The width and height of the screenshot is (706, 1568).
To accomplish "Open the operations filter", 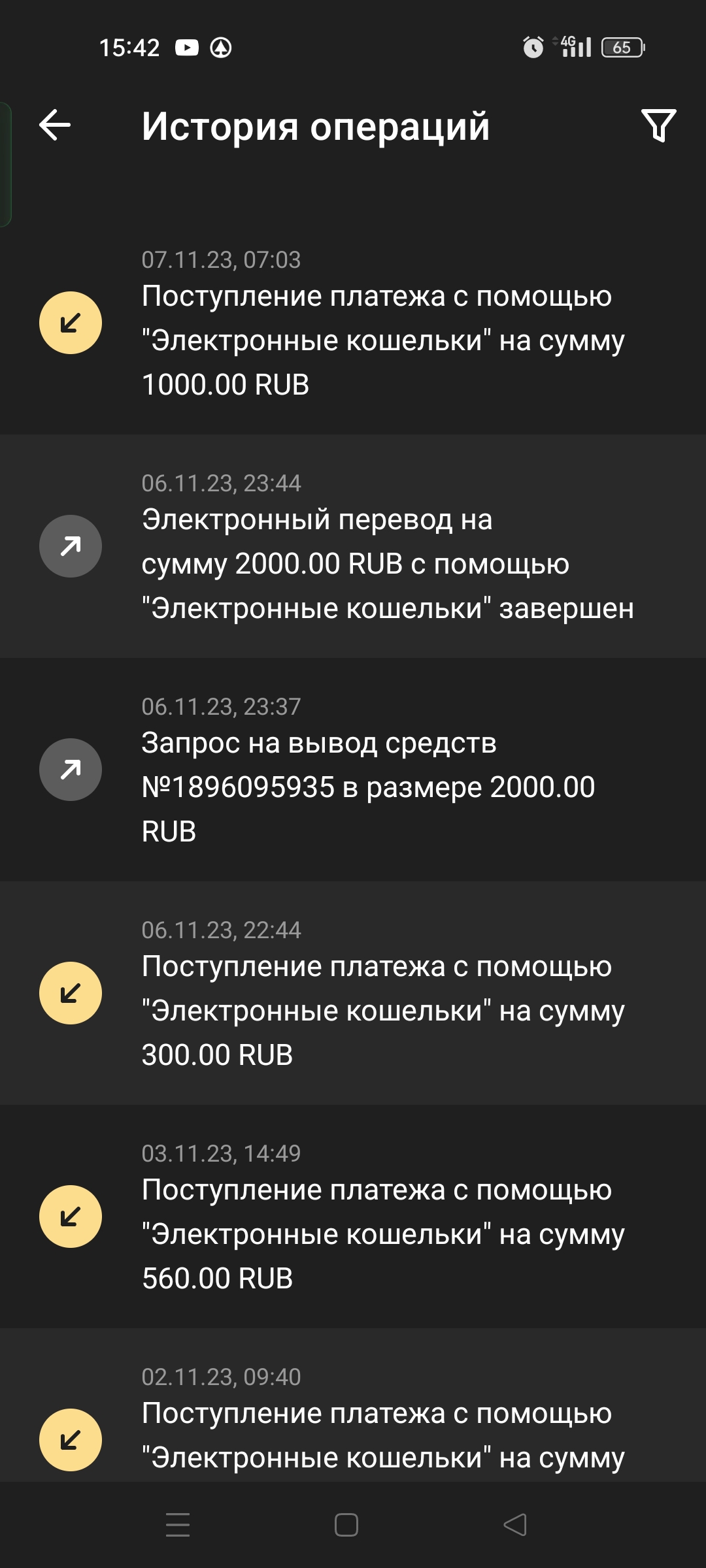I will (x=658, y=125).
